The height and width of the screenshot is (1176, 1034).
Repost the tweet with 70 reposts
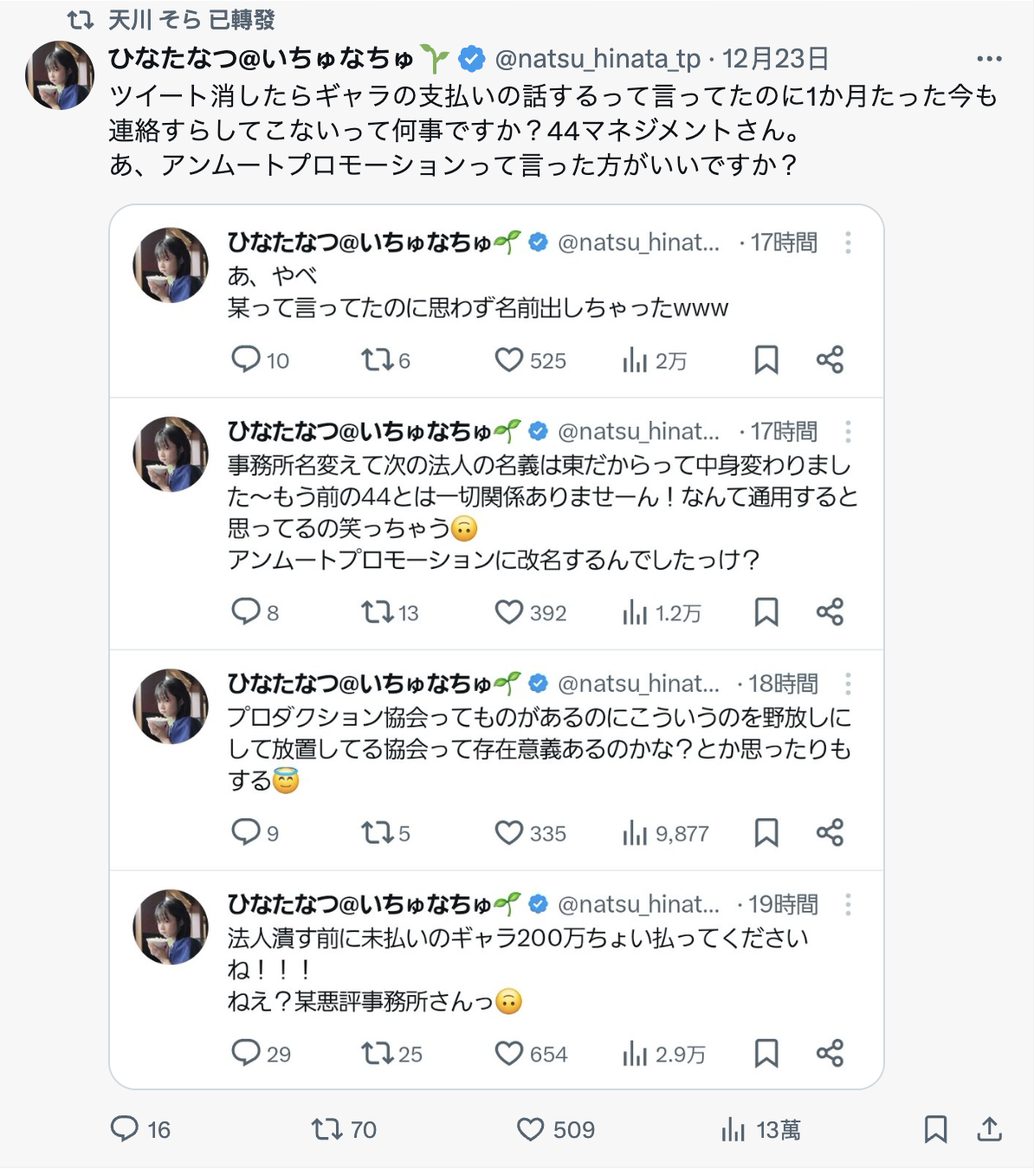click(x=327, y=1128)
